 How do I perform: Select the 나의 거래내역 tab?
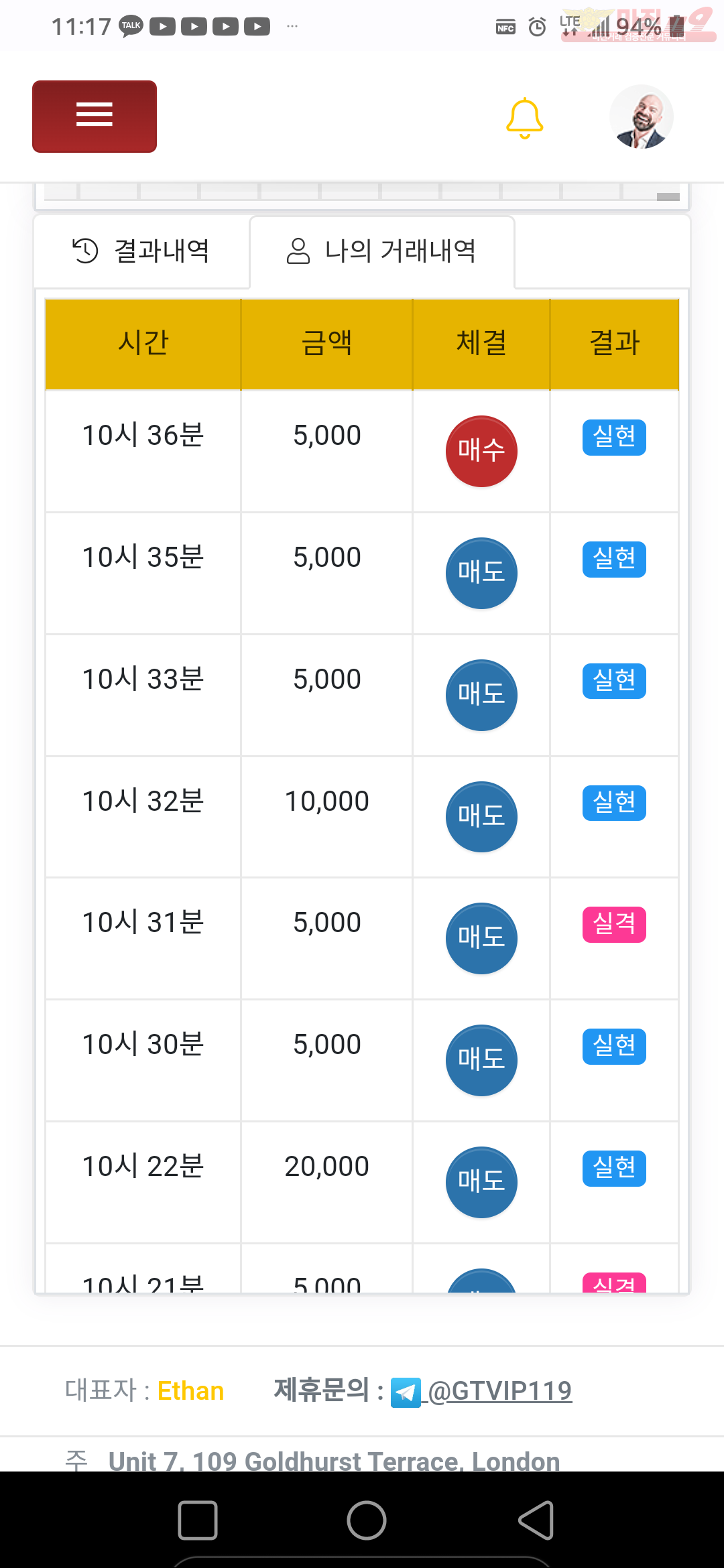click(x=382, y=251)
